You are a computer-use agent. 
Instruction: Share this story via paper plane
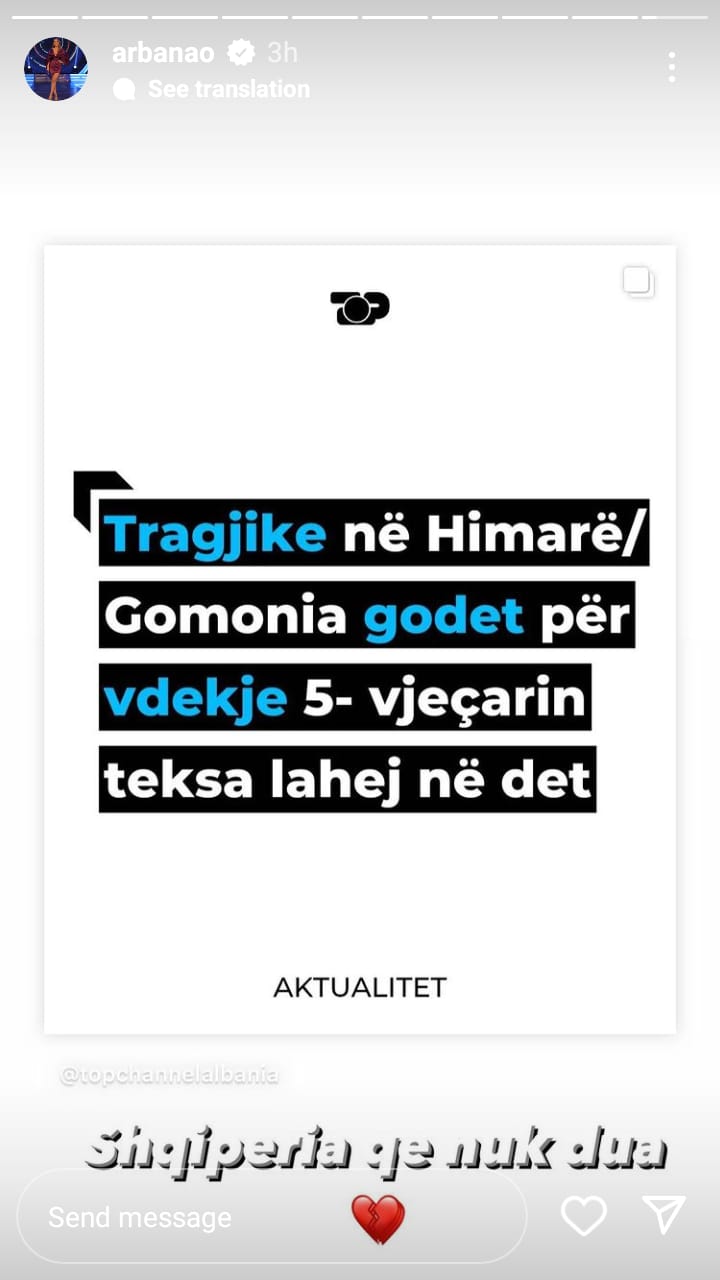[x=664, y=1215]
